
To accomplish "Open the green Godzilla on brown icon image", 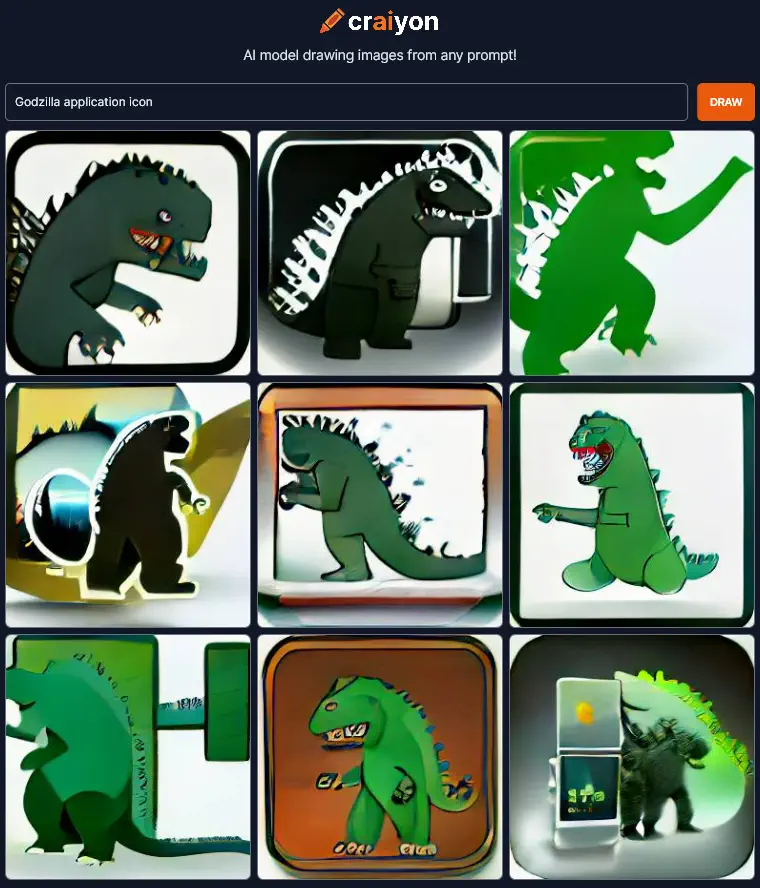I will (380, 757).
